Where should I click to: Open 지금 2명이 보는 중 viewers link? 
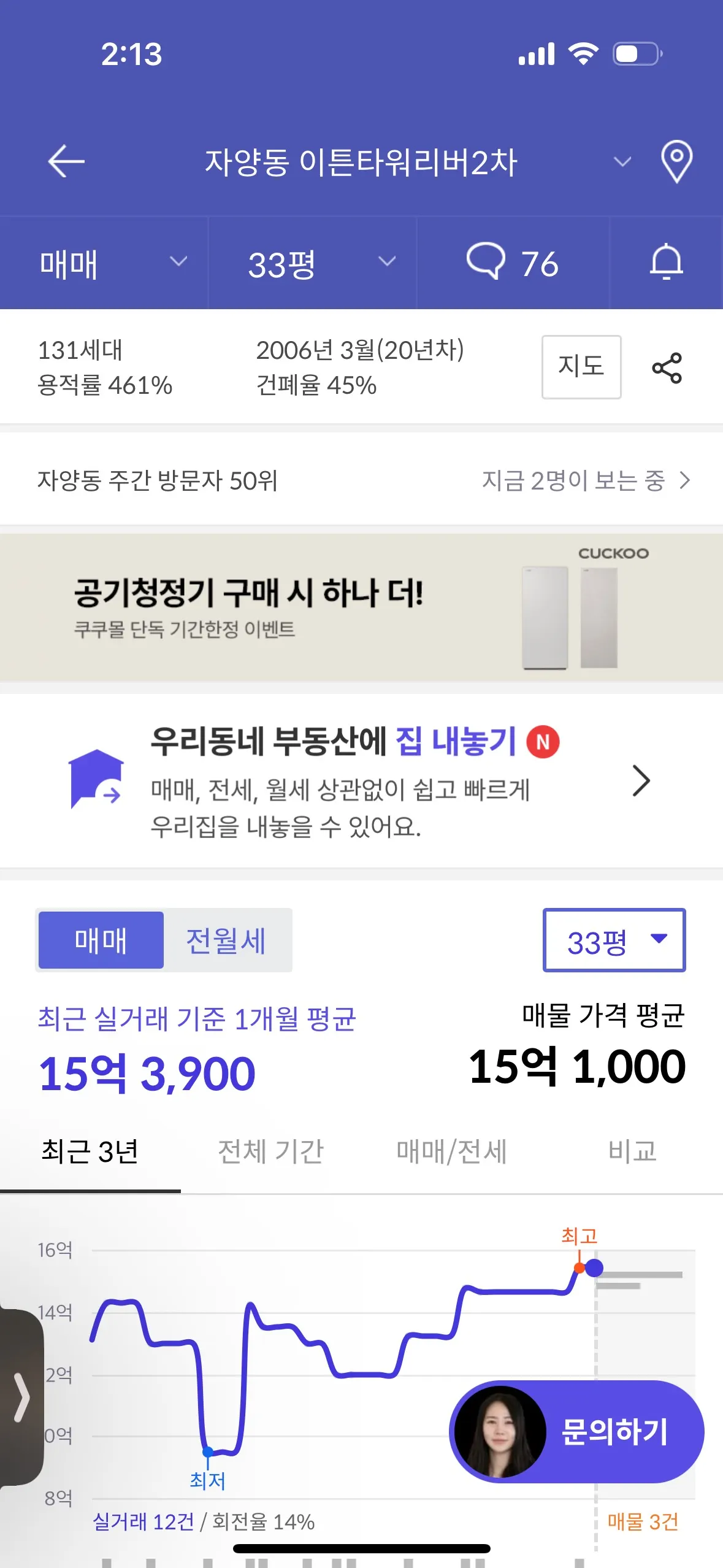click(x=585, y=480)
